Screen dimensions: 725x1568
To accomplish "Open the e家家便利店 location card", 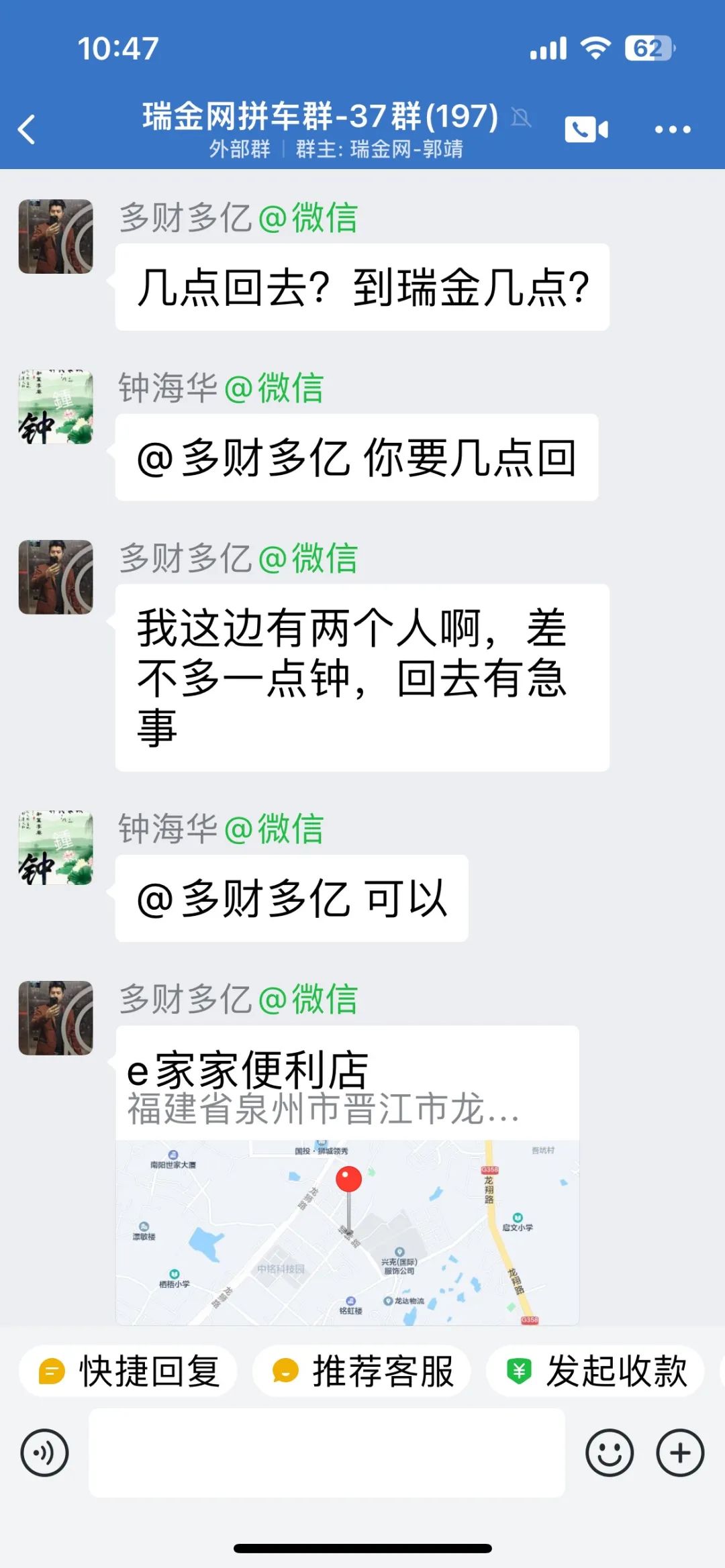I will click(x=347, y=1175).
